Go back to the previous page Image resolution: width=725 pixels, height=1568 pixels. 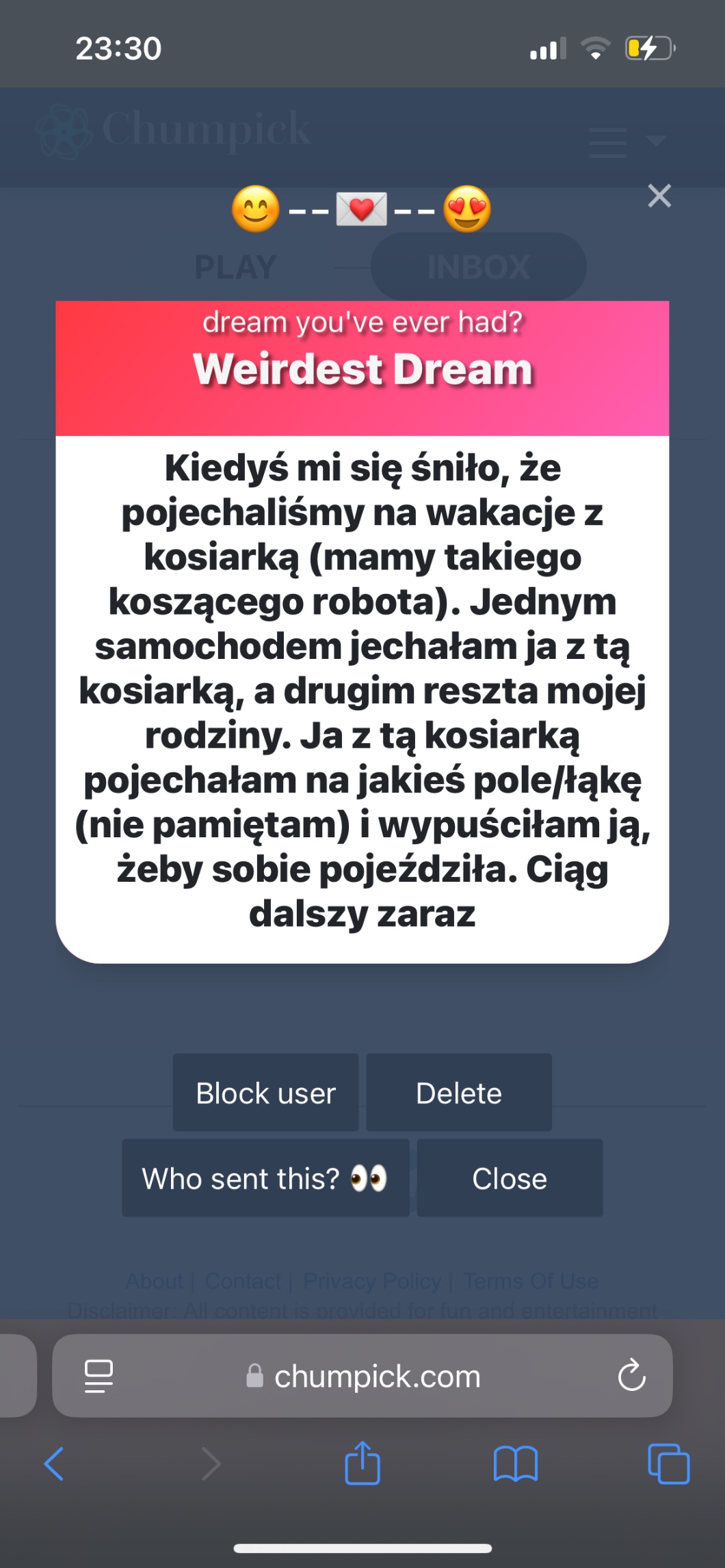pyautogui.click(x=54, y=1464)
